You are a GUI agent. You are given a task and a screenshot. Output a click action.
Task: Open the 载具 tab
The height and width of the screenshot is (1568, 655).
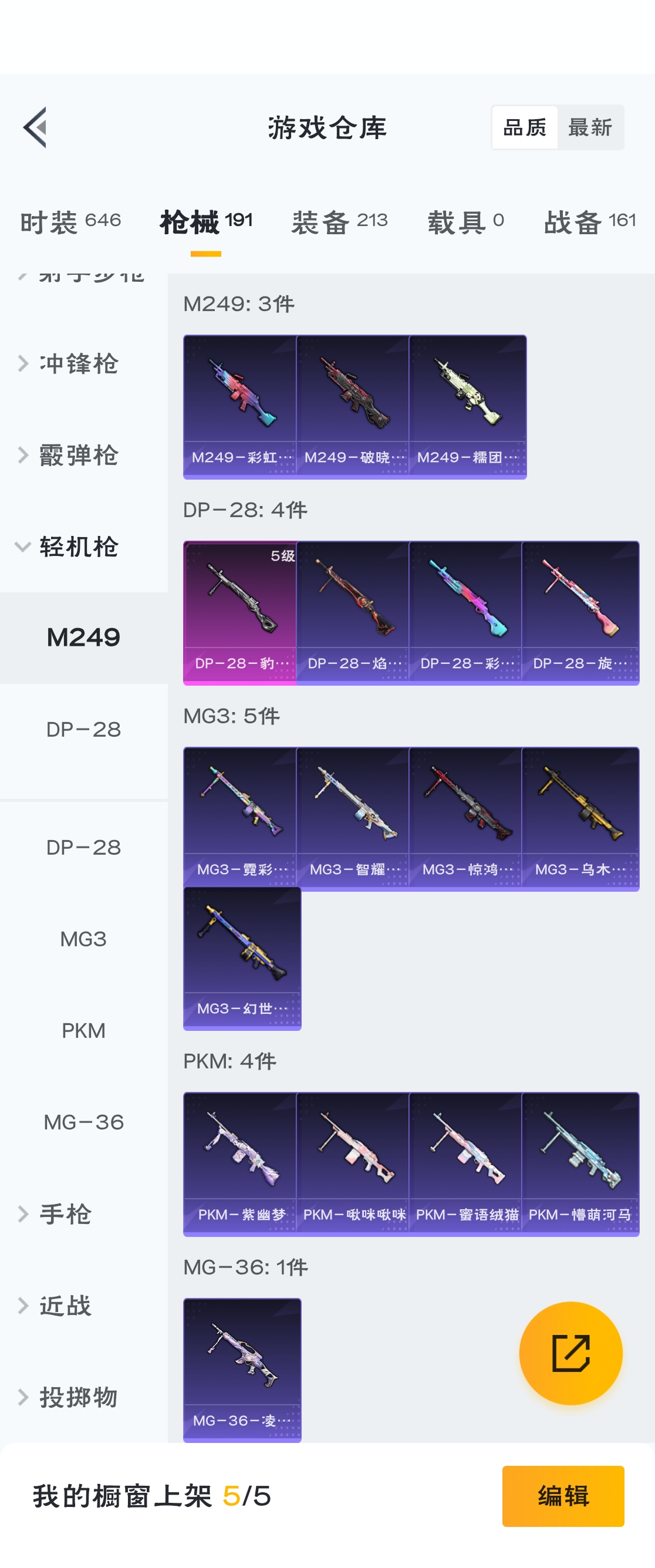tap(465, 221)
